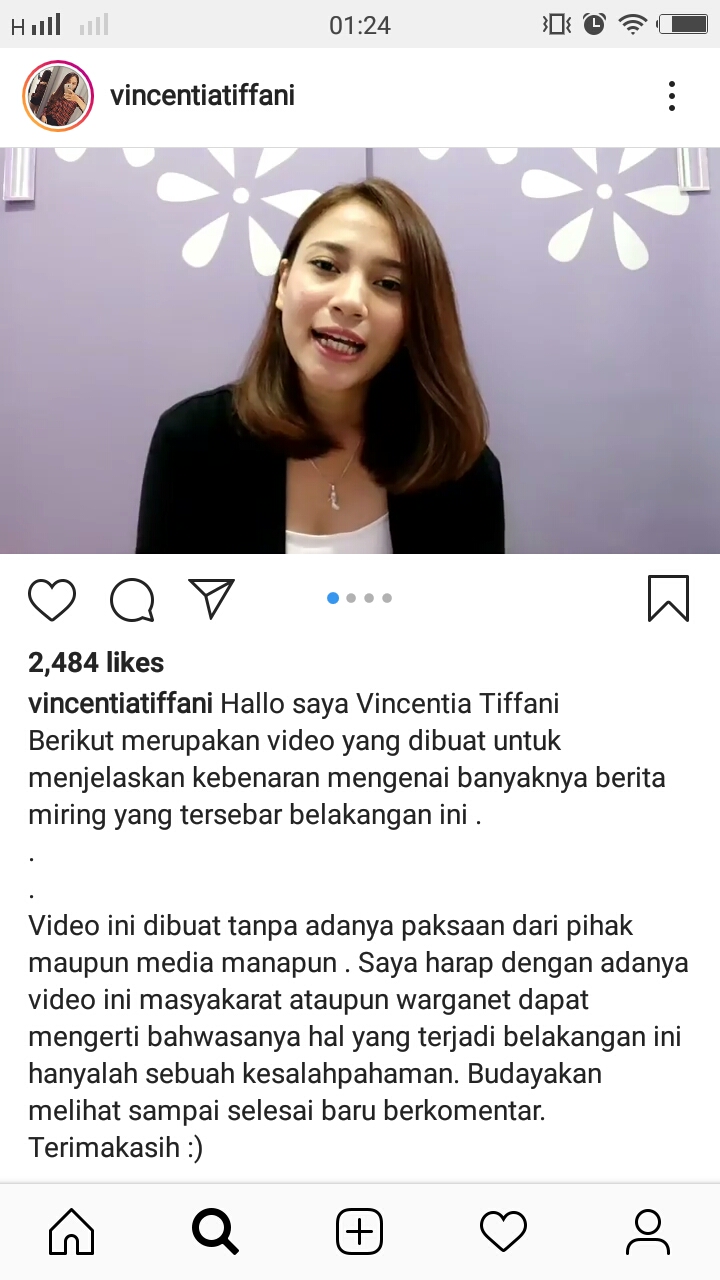Open the post overflow menu

pyautogui.click(x=672, y=96)
